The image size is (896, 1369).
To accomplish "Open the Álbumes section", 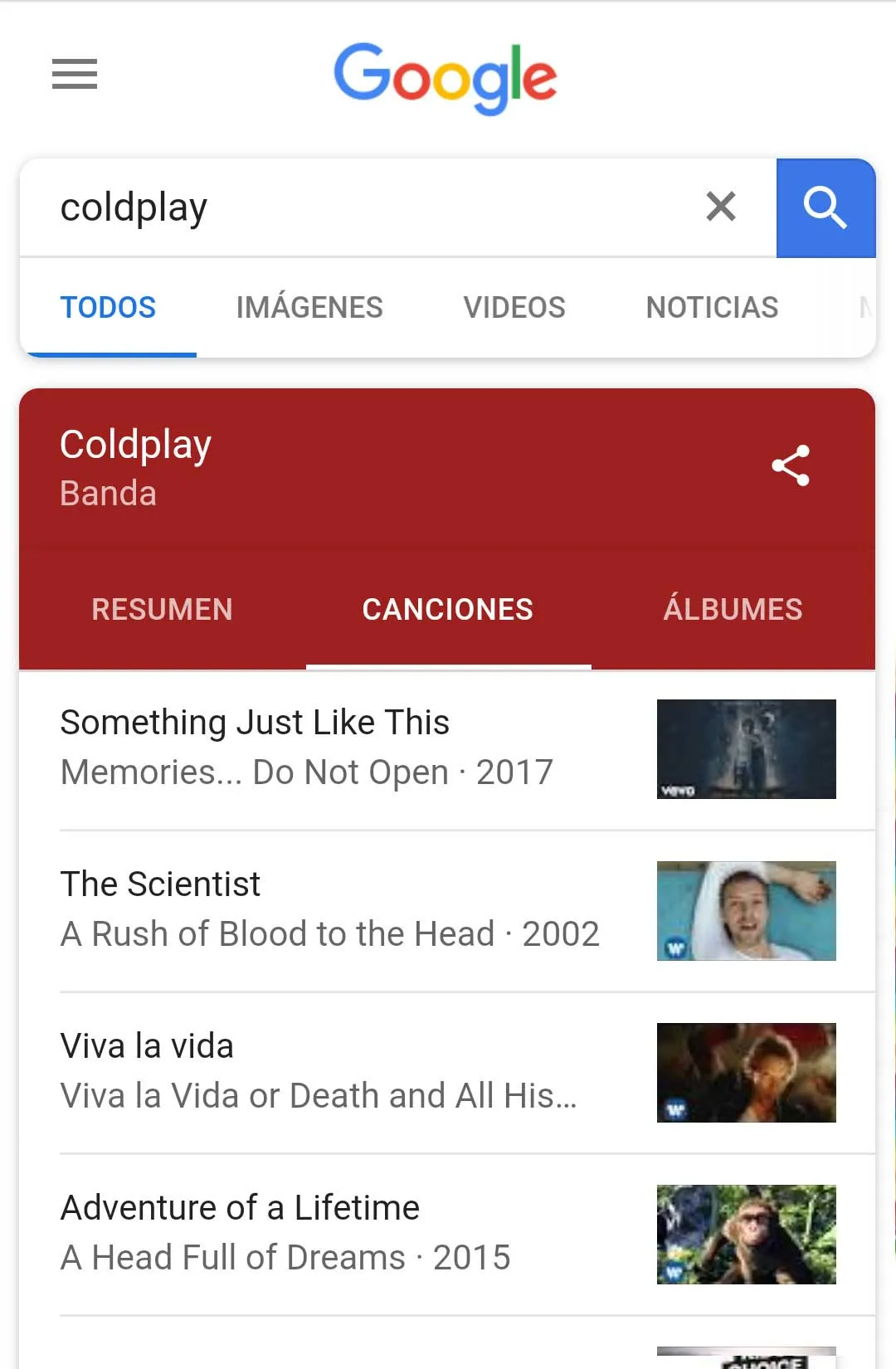I will point(733,610).
